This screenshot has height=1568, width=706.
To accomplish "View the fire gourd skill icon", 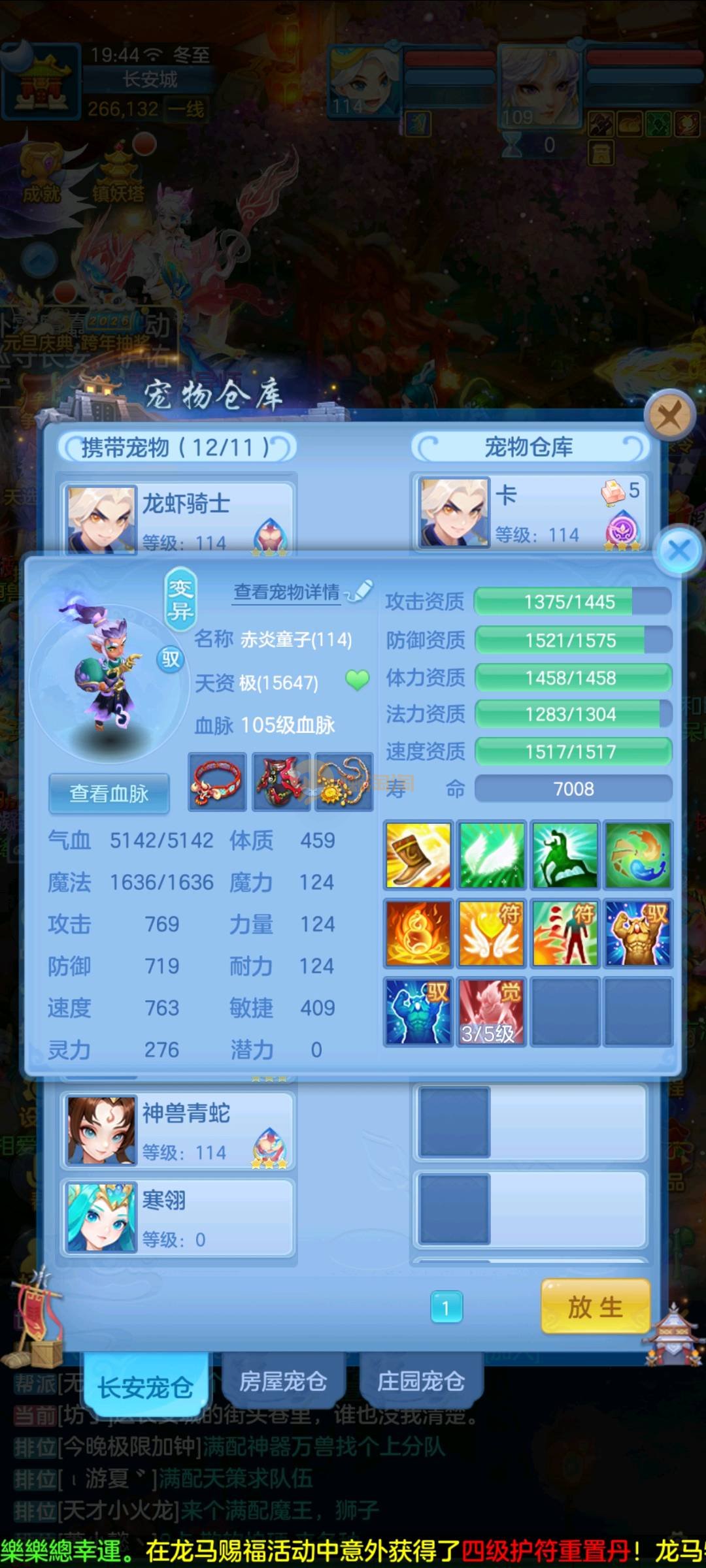I will tap(418, 933).
